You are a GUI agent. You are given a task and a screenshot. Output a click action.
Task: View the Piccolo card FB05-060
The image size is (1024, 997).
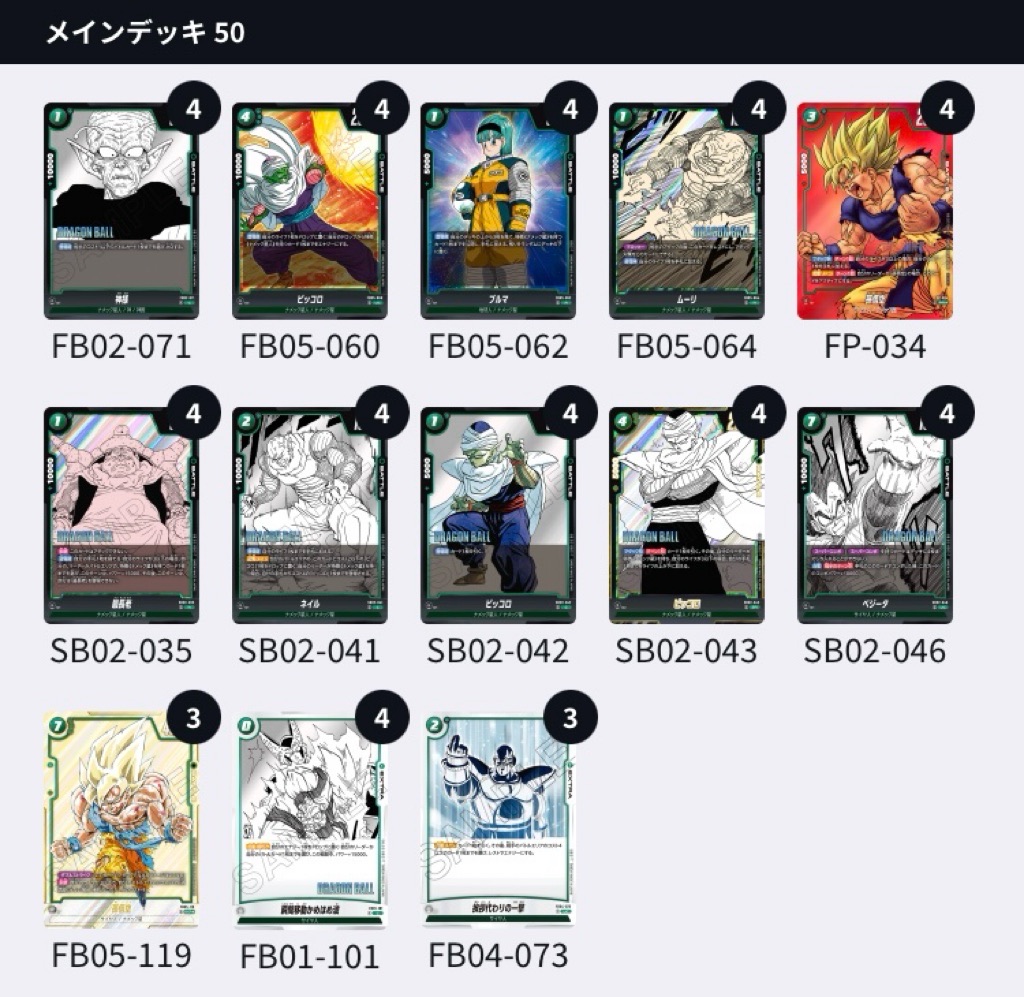309,210
